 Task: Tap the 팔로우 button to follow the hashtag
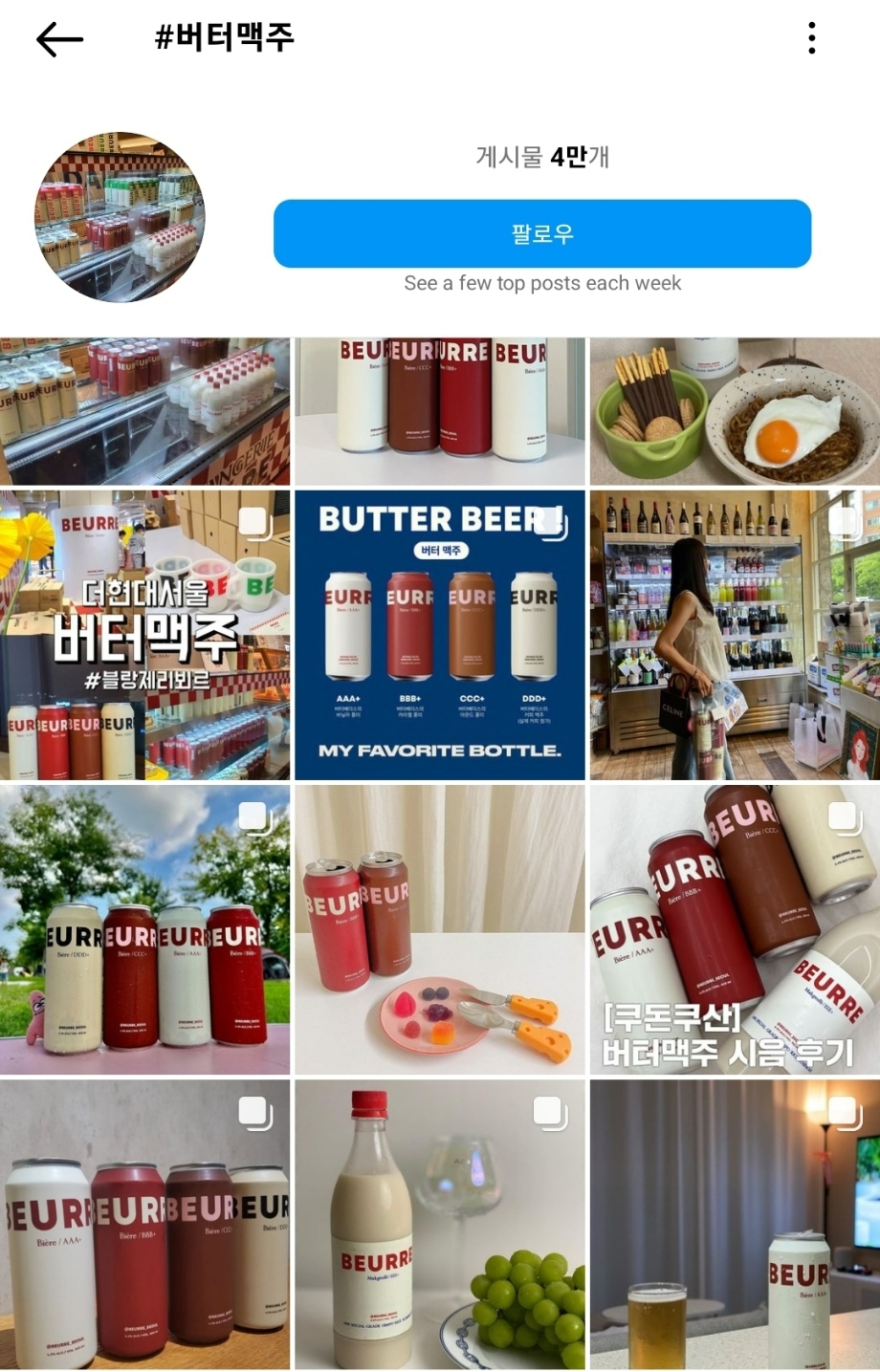[x=543, y=233]
